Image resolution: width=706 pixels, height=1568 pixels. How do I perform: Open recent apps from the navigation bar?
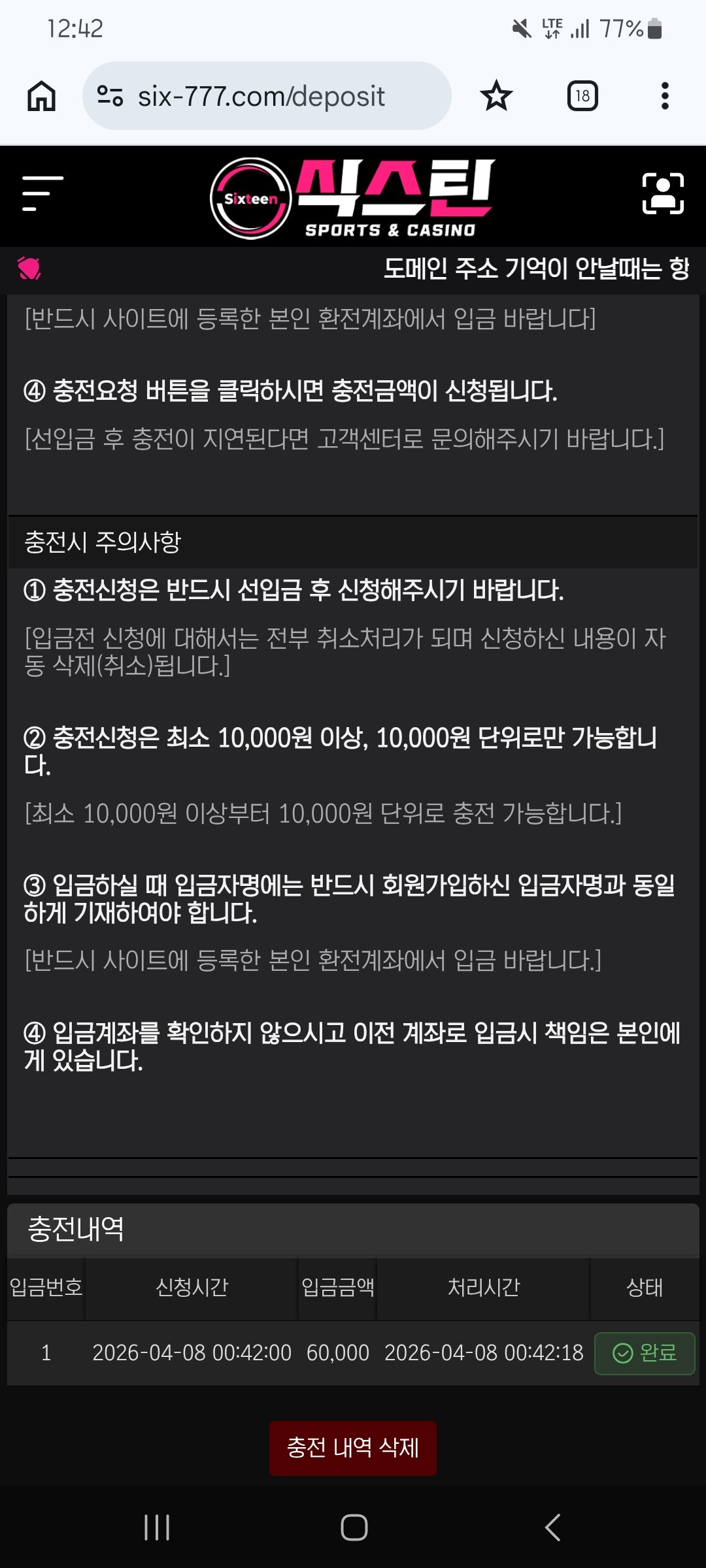point(157,1527)
